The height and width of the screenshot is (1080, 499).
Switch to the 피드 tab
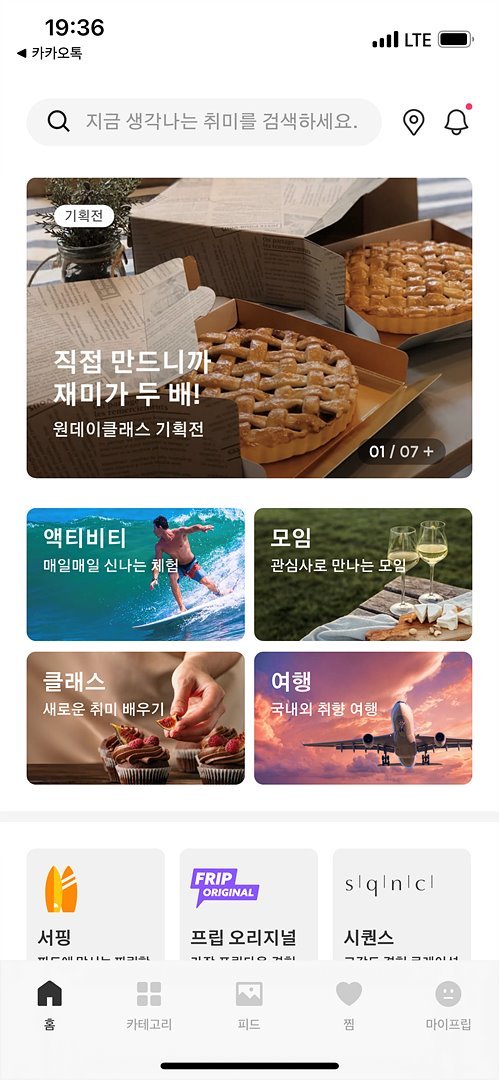click(x=249, y=1005)
